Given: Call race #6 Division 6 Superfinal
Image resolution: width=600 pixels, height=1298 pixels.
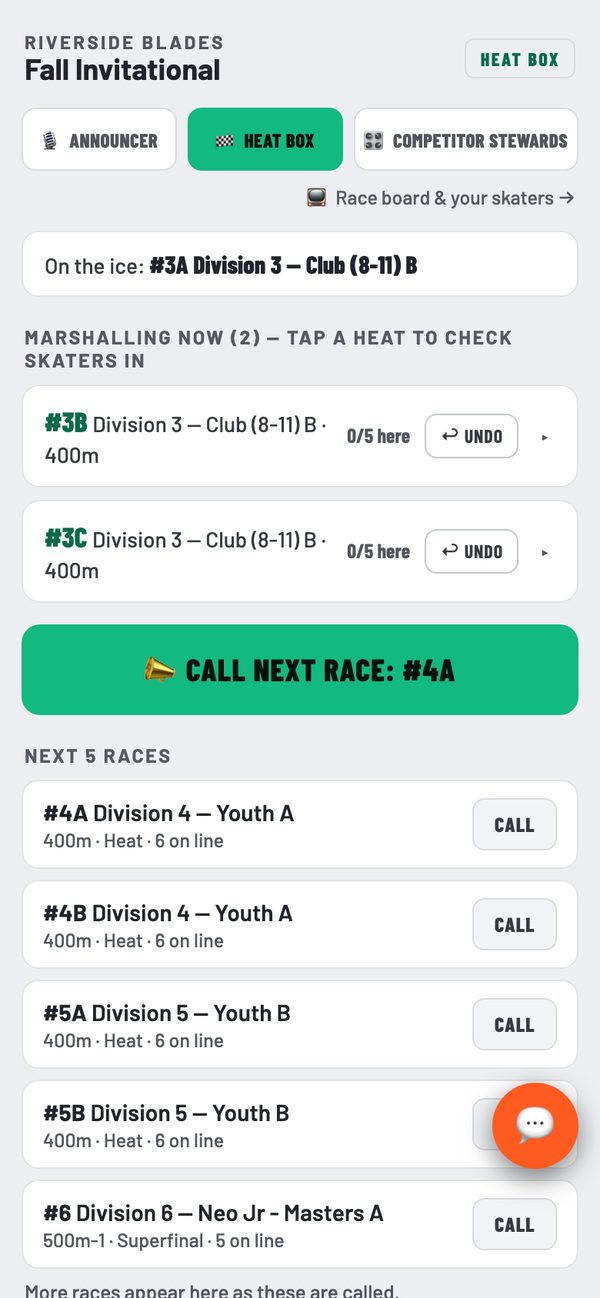Looking at the screenshot, I should tap(514, 1225).
